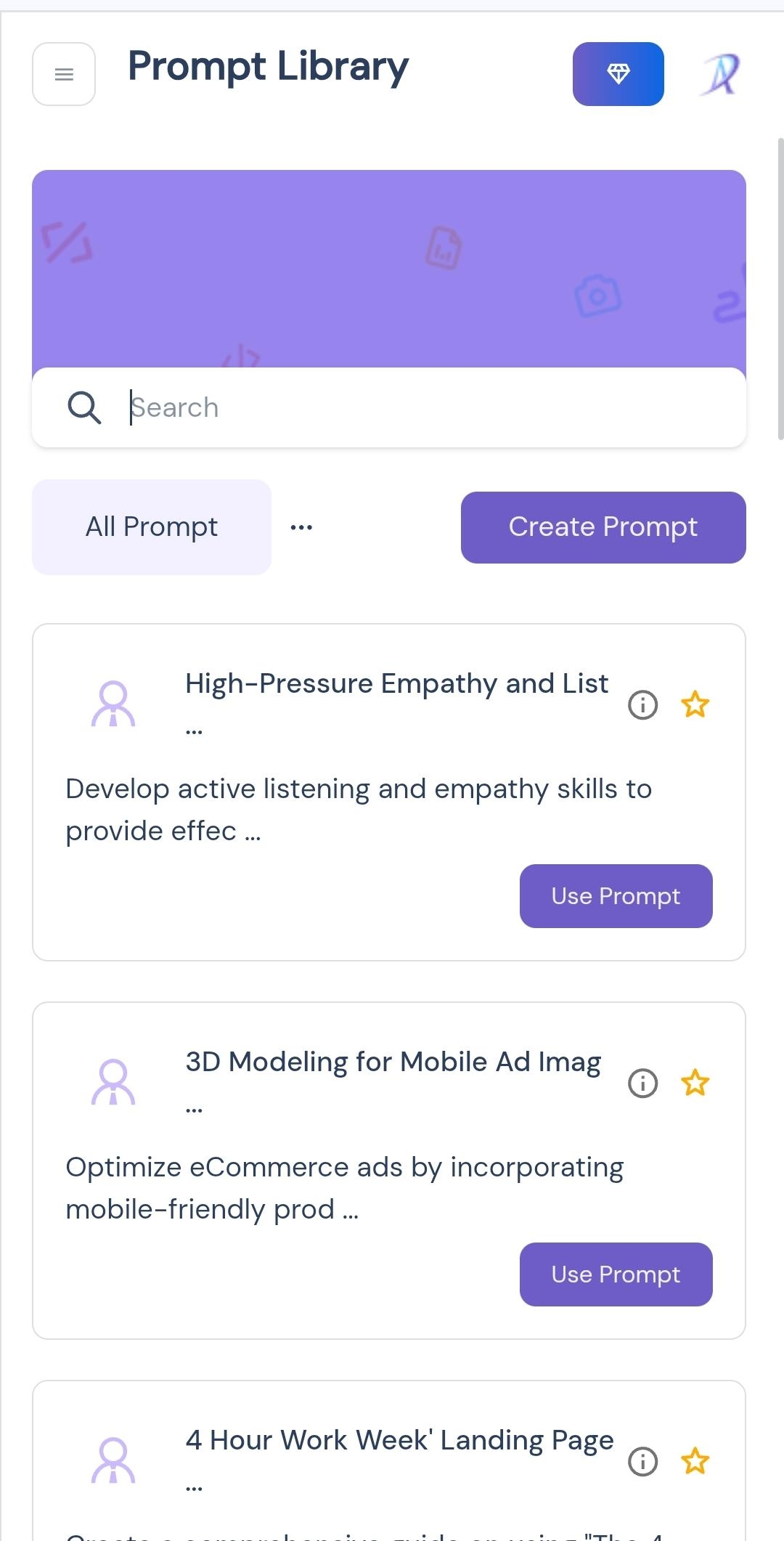The image size is (784, 1541).
Task: Use the 3D Modeling prompt
Action: (x=616, y=1274)
